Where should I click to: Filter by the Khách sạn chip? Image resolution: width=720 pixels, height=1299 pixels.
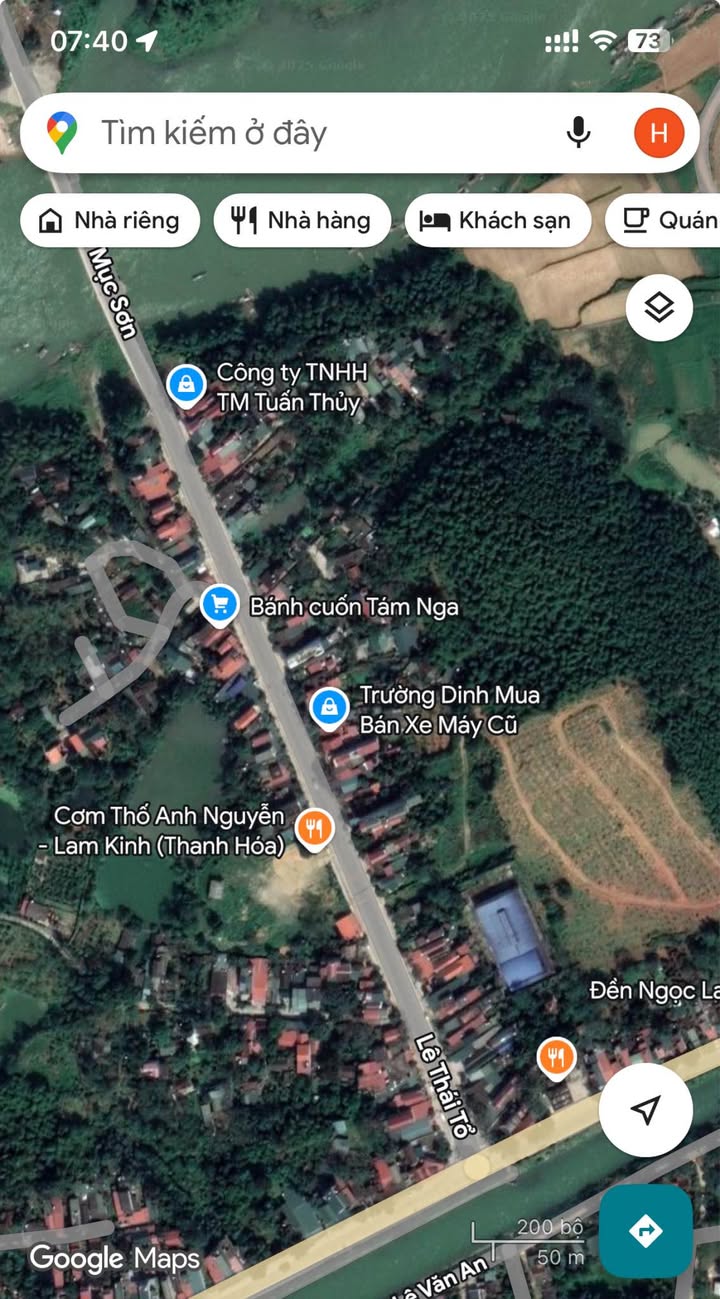[498, 220]
